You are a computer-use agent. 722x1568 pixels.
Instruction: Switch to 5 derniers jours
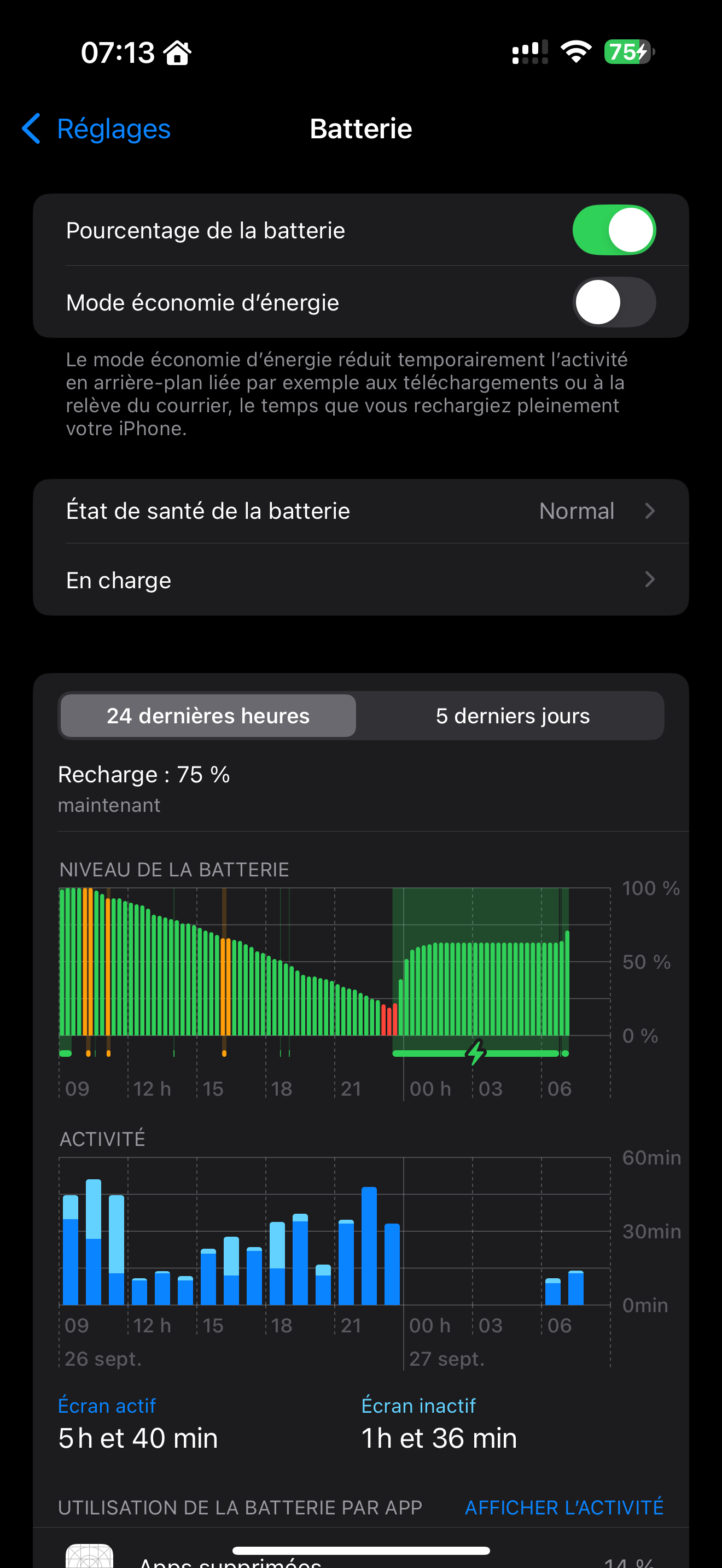tap(513, 716)
